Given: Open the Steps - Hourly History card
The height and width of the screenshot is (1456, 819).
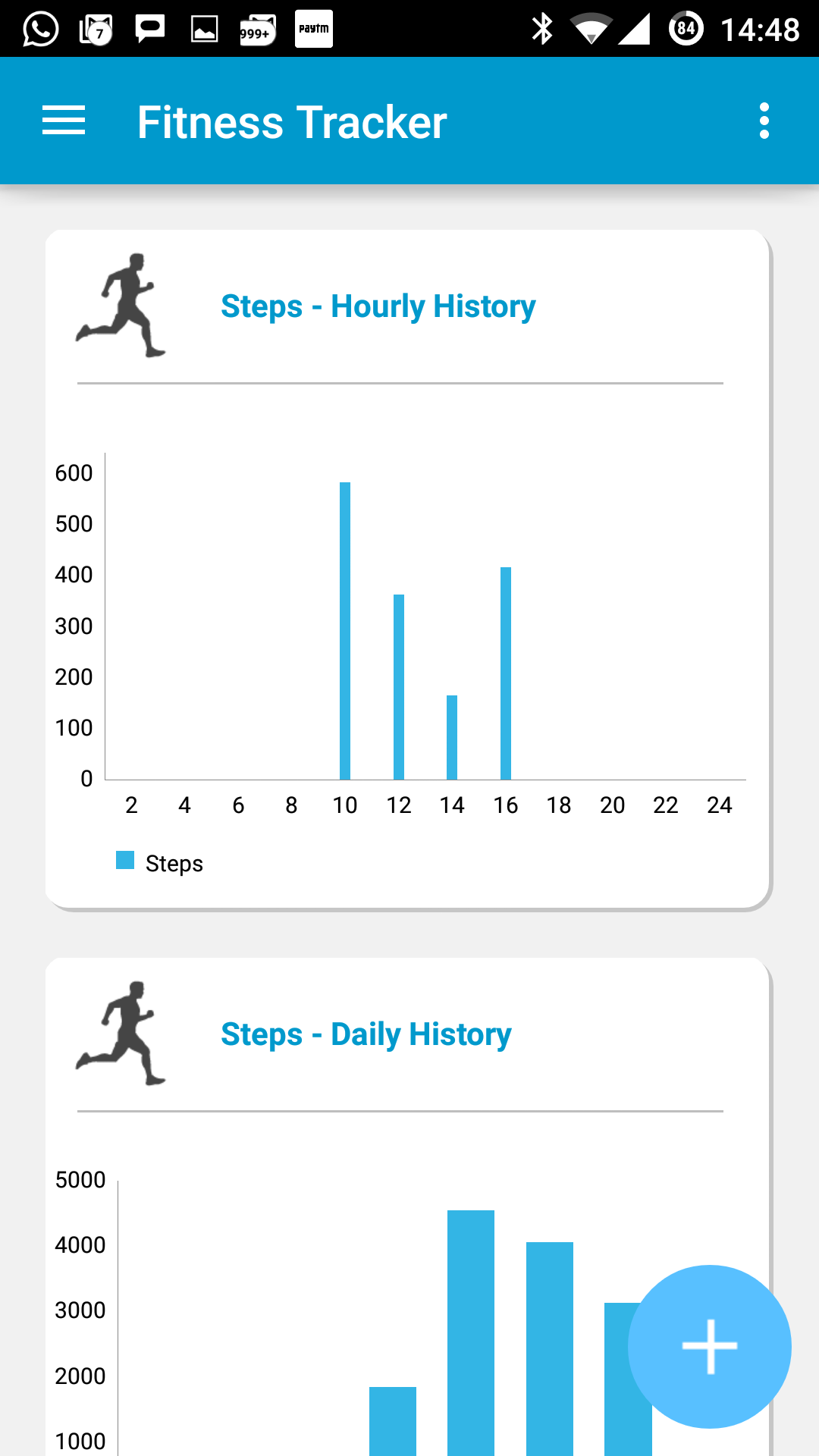Looking at the screenshot, I should click(x=407, y=569).
